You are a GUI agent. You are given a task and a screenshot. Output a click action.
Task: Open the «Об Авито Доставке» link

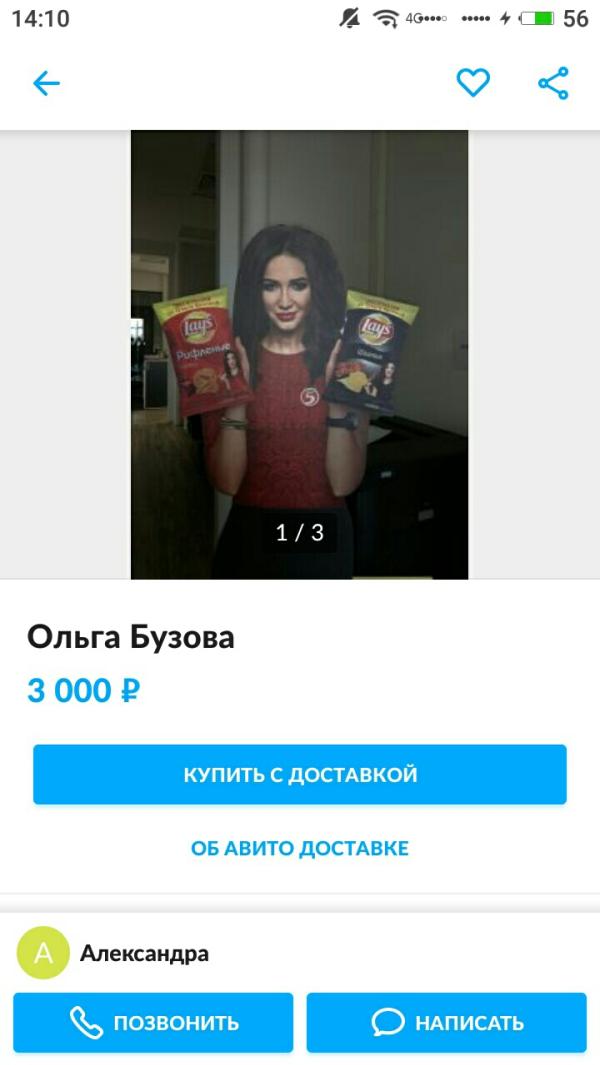pos(300,848)
